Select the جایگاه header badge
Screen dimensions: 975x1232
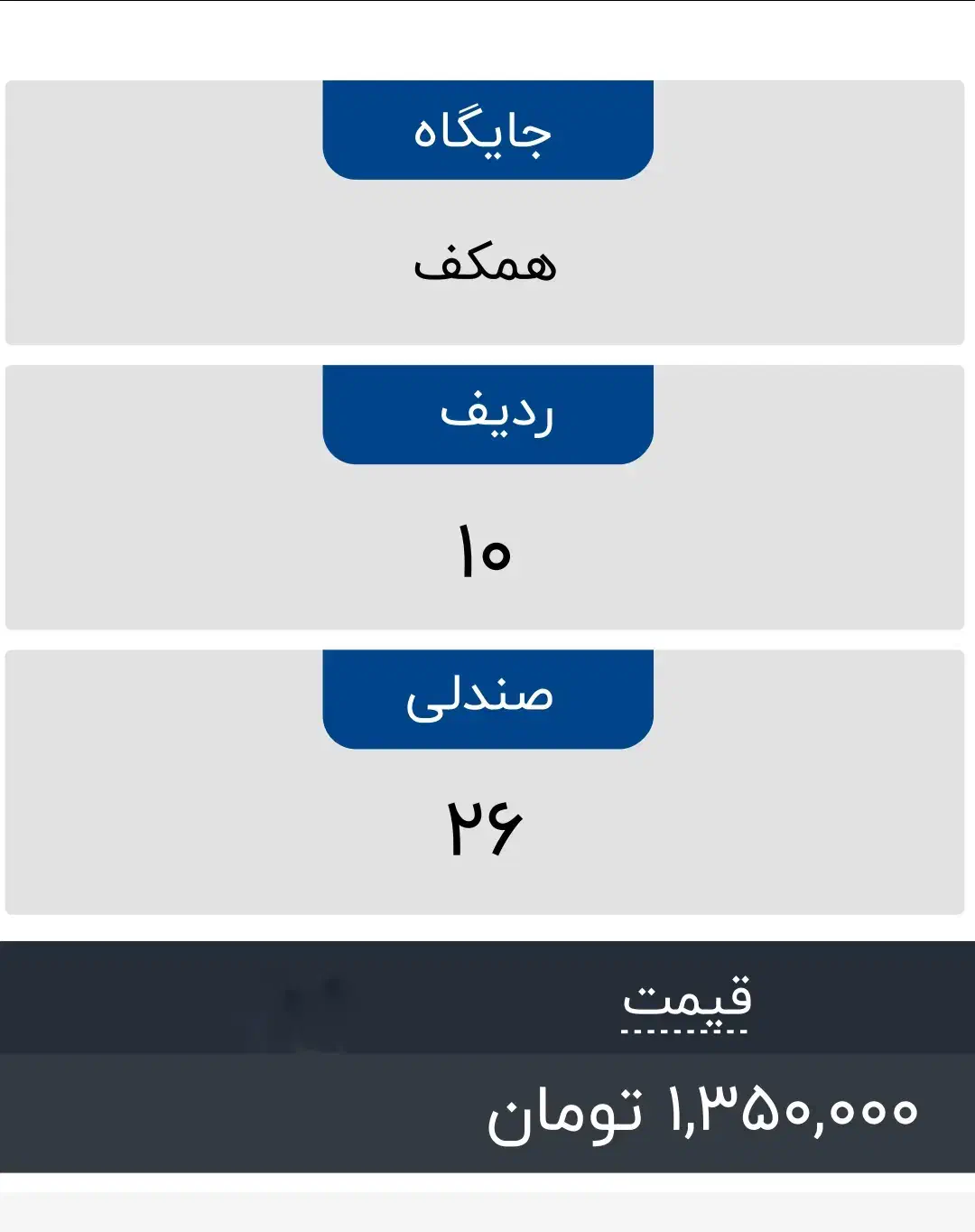click(x=487, y=129)
